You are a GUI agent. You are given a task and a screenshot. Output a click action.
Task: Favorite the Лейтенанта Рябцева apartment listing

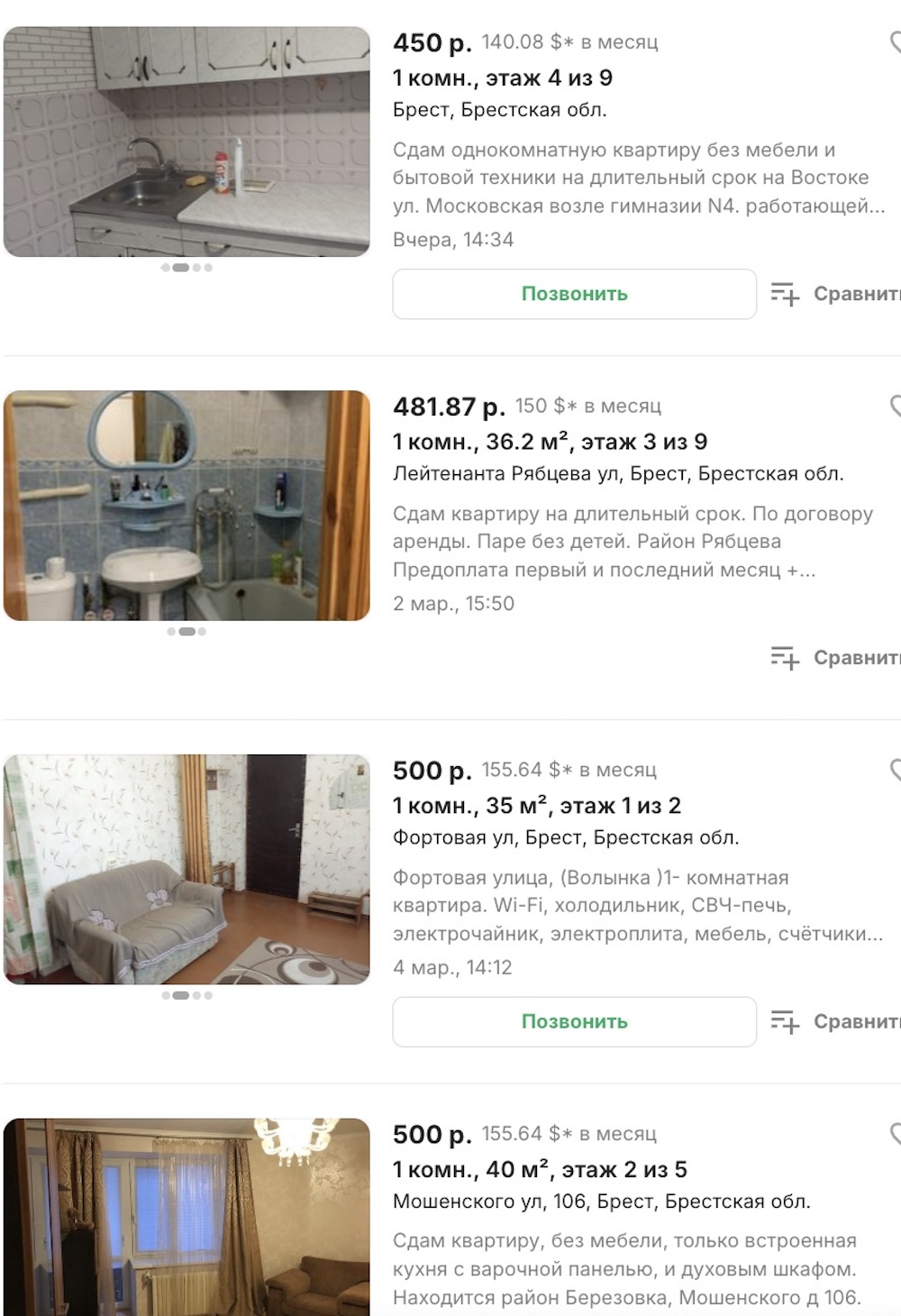coord(896,406)
